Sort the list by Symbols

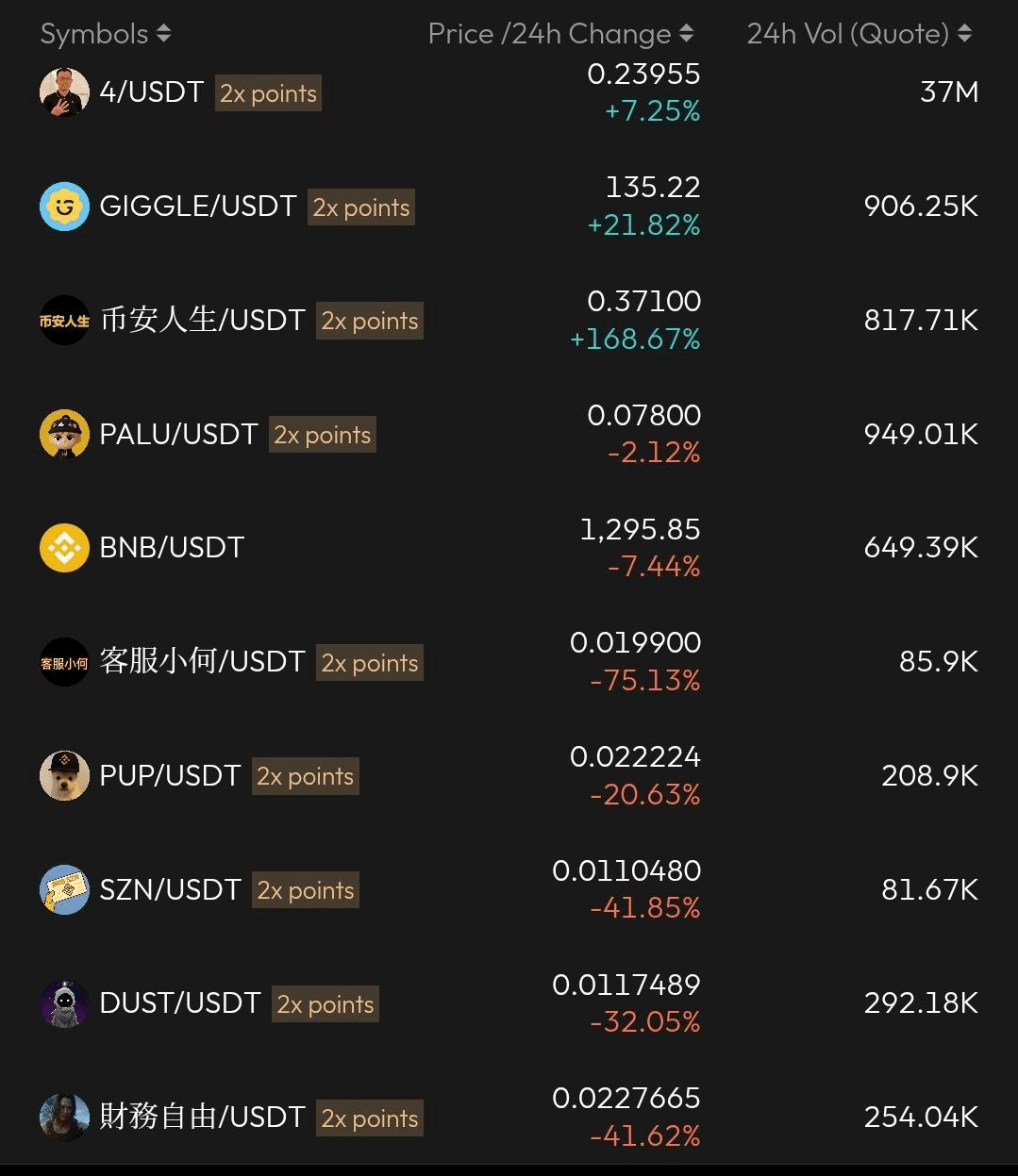105,34
